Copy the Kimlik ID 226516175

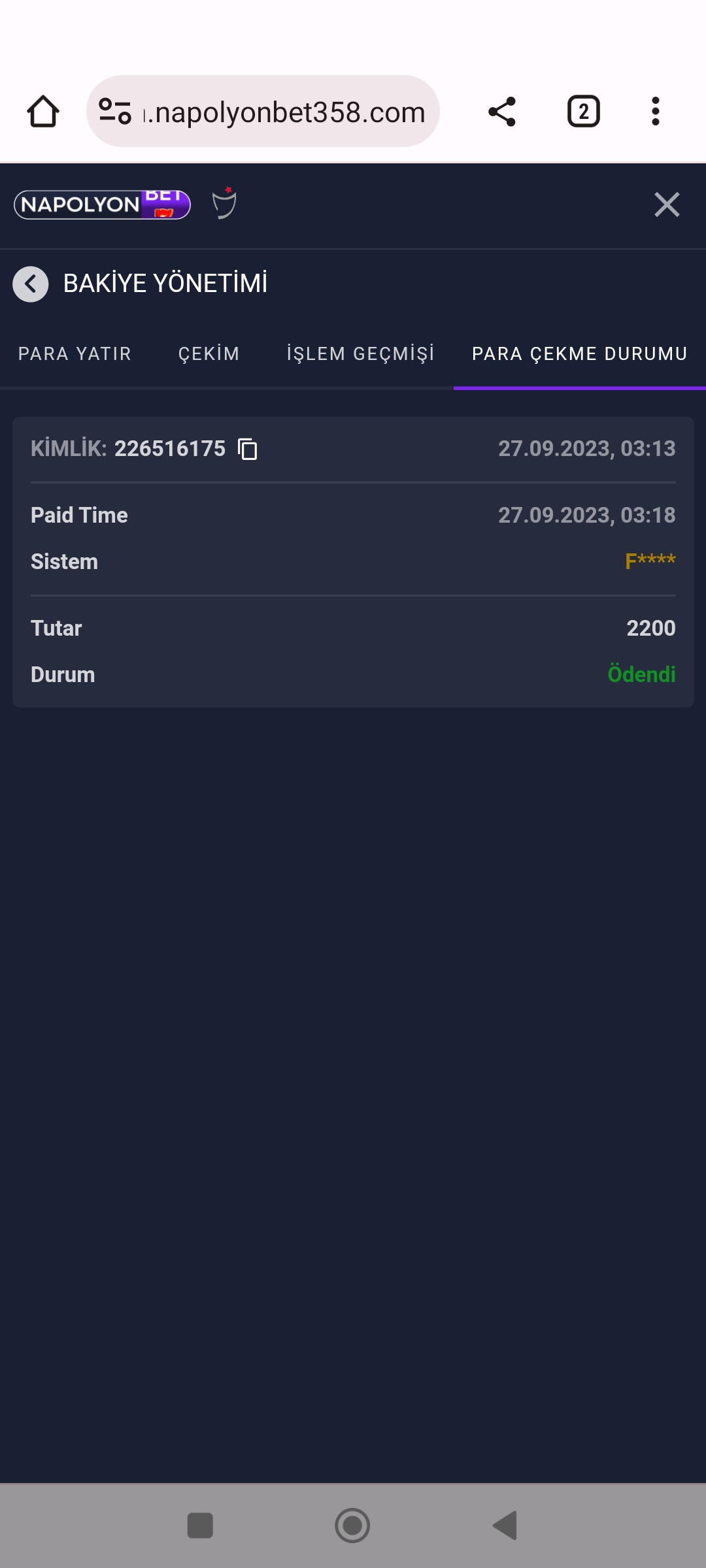(x=248, y=449)
